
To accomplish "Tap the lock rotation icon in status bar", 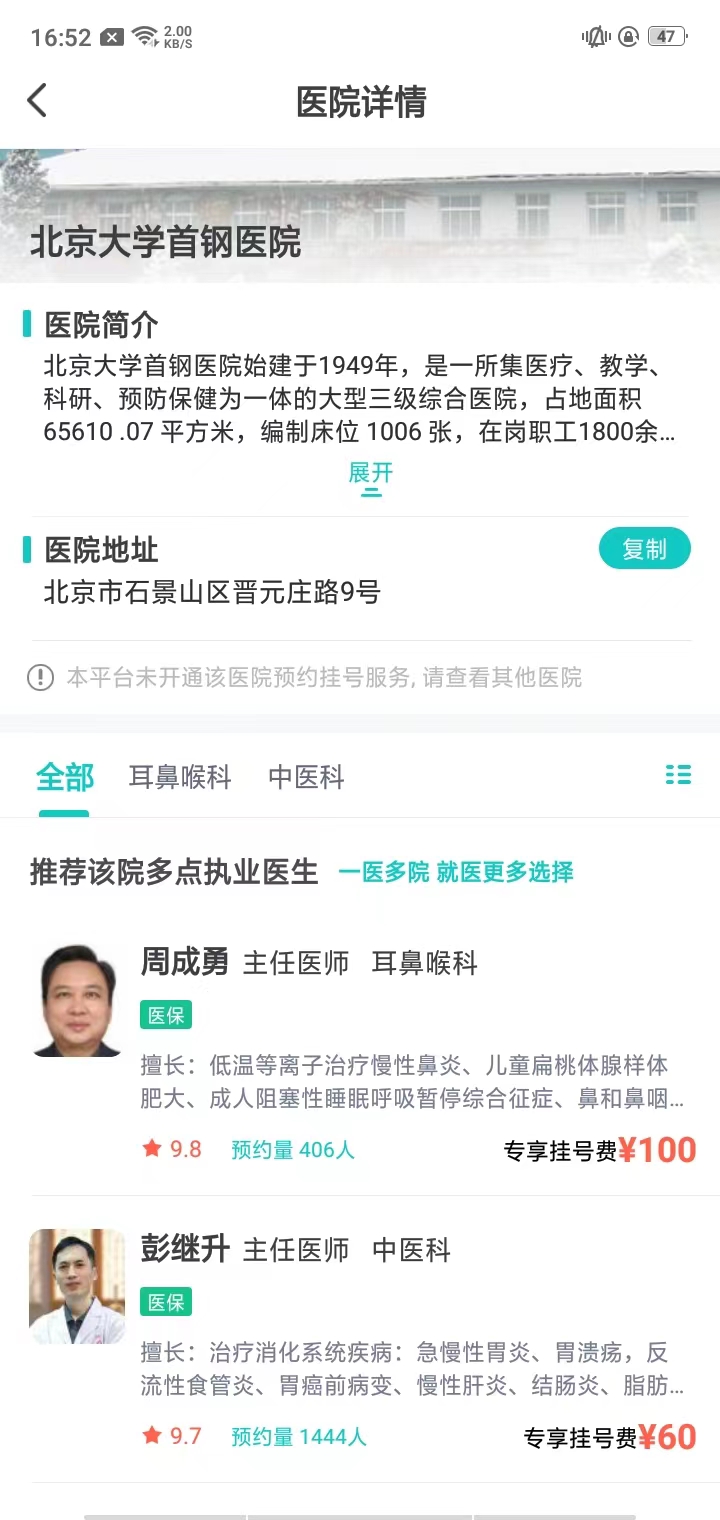I will tap(628, 36).
